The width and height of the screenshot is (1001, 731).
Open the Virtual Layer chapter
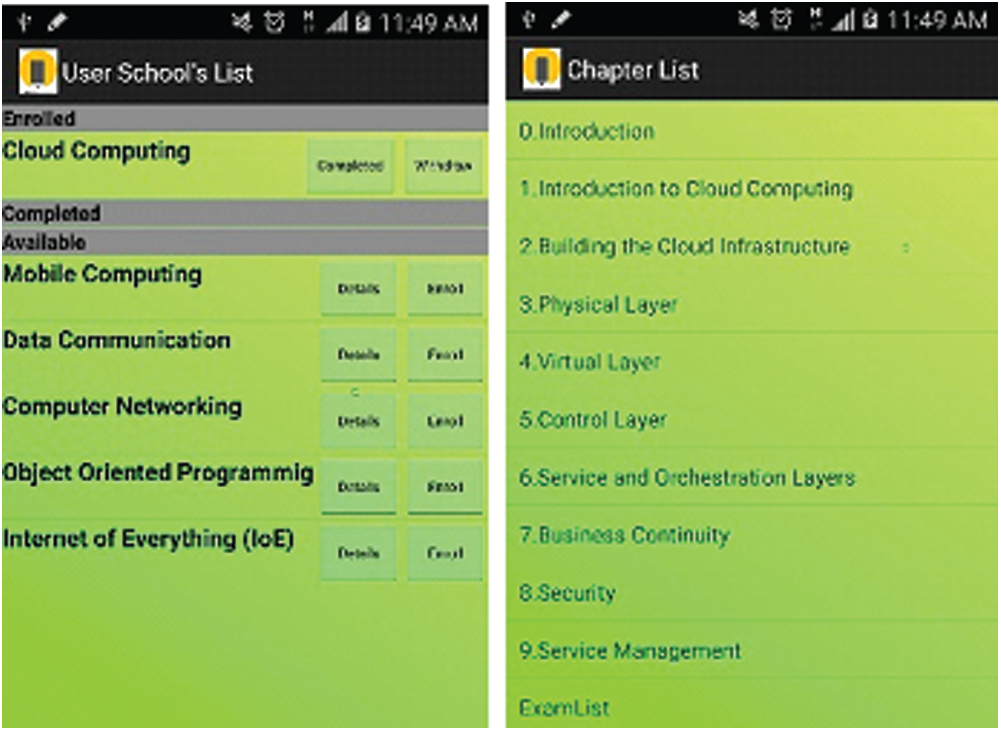coord(590,362)
